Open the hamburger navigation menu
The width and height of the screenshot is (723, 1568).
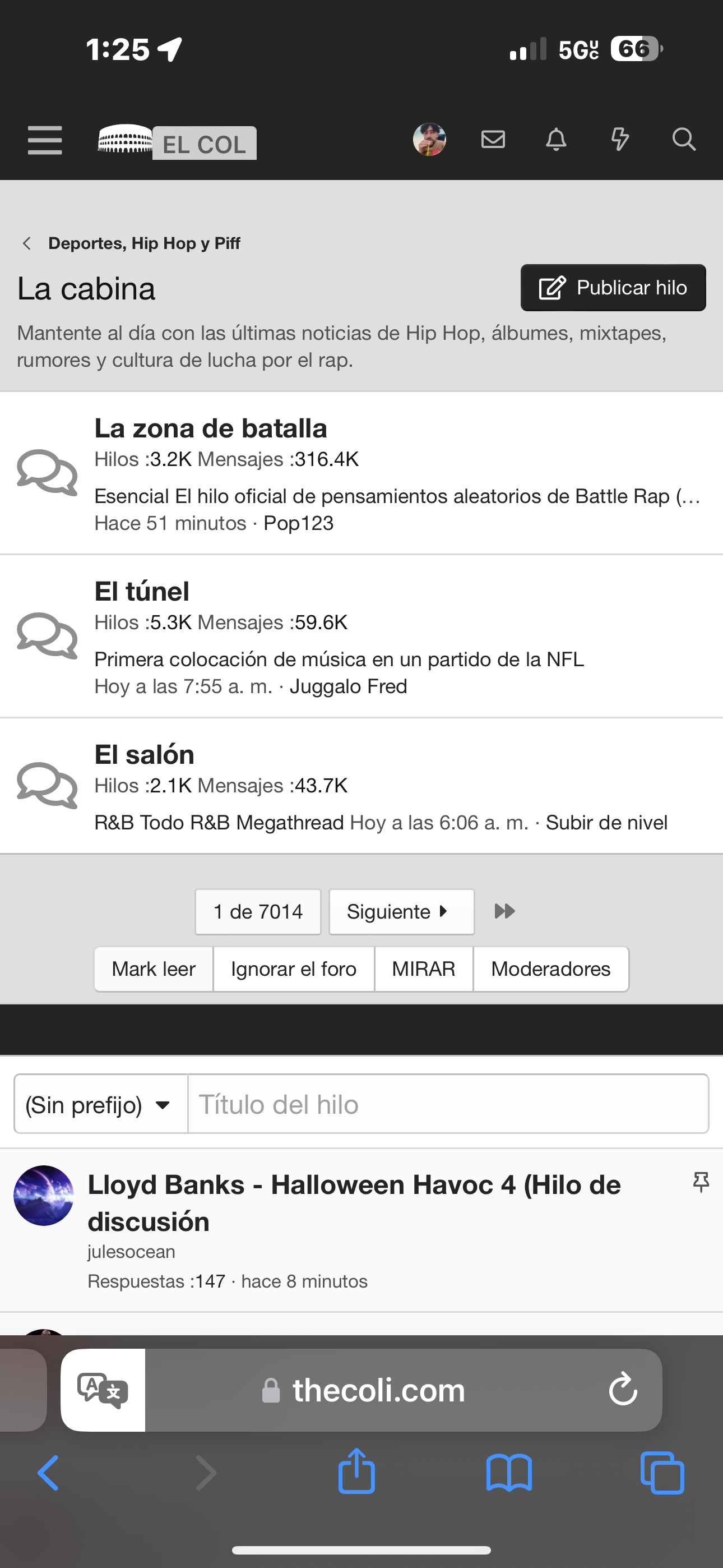pyautogui.click(x=45, y=140)
